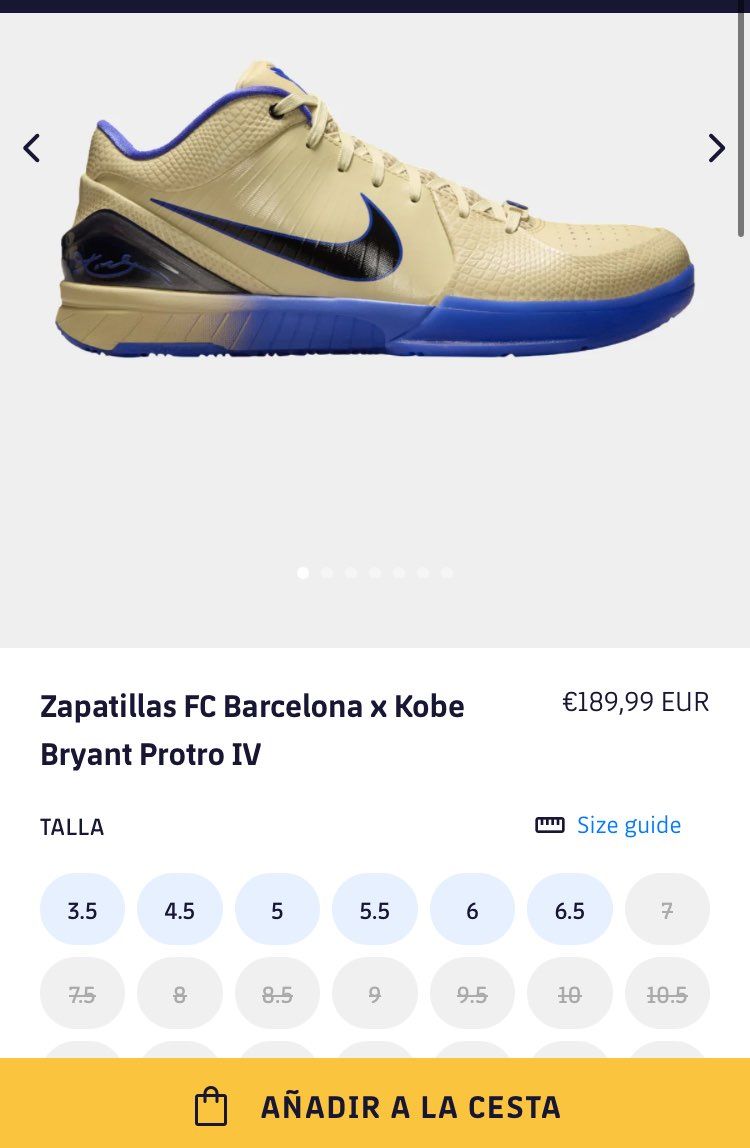The width and height of the screenshot is (750, 1148).
Task: Open the Size guide link
Action: tap(627, 825)
